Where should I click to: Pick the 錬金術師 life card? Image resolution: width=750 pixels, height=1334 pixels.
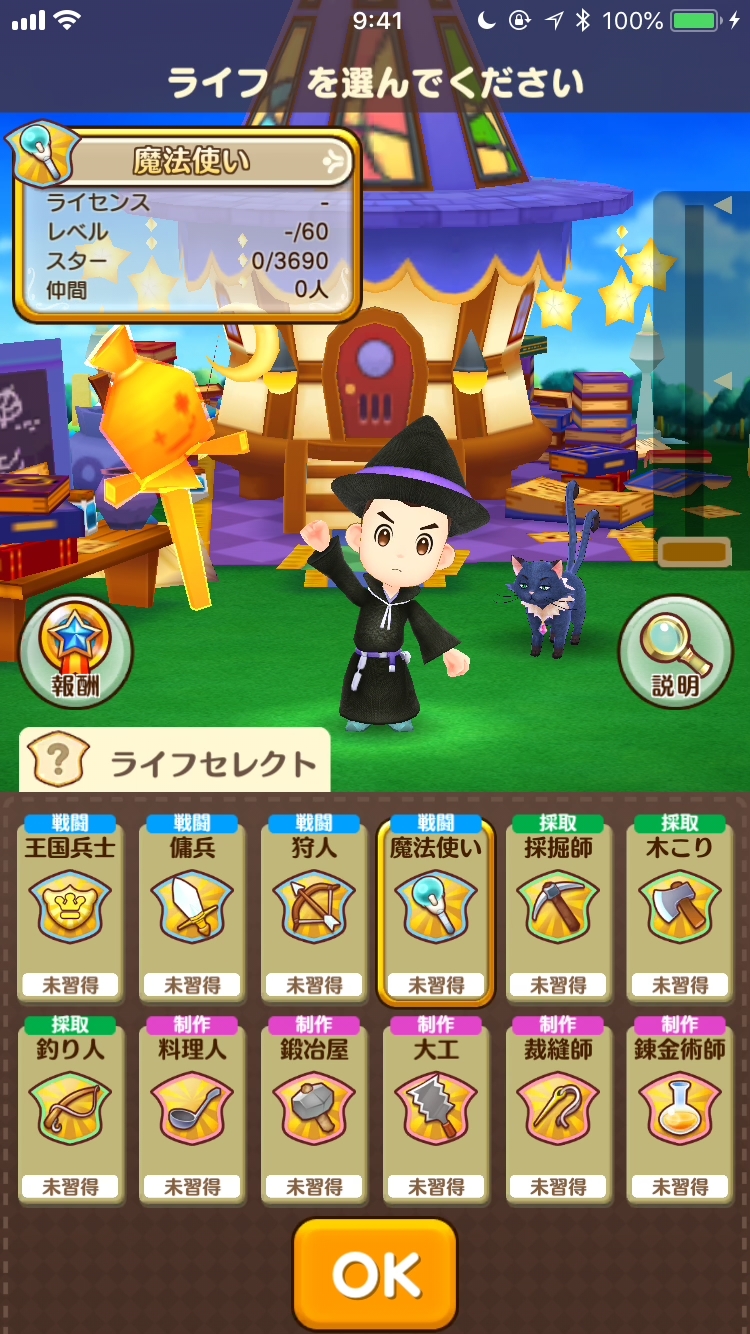680,1109
